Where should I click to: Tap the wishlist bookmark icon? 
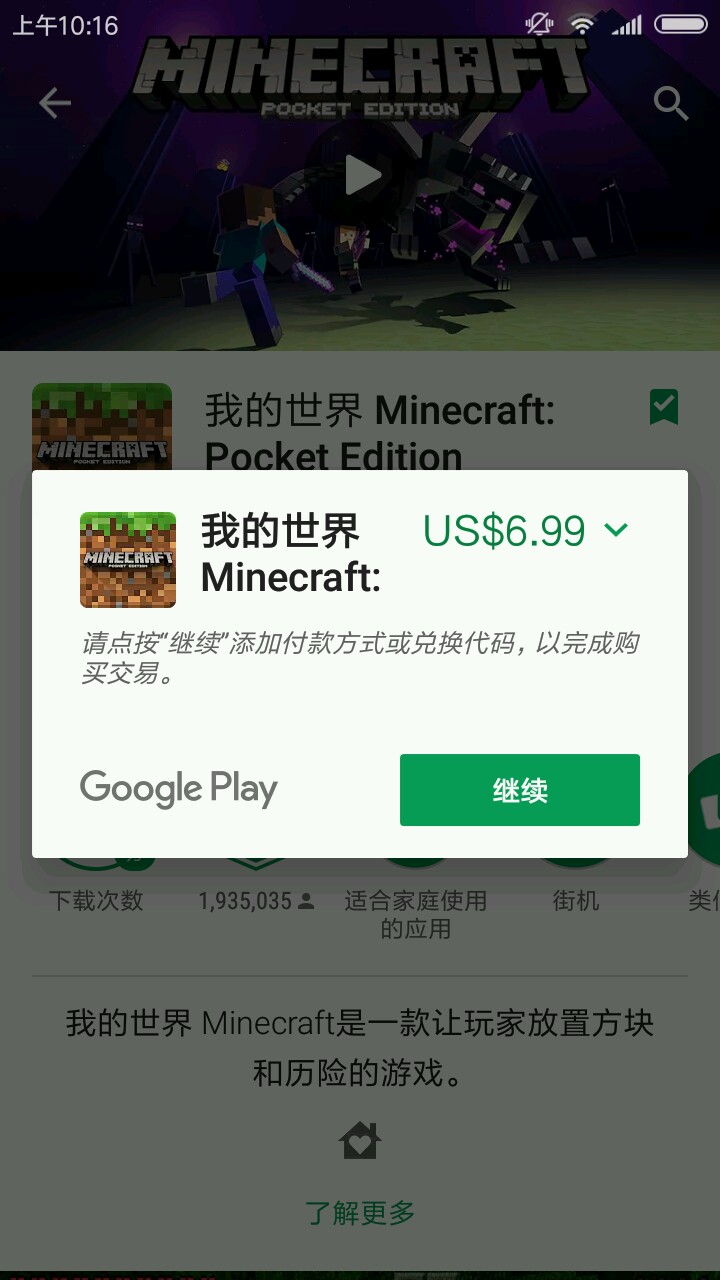point(664,407)
